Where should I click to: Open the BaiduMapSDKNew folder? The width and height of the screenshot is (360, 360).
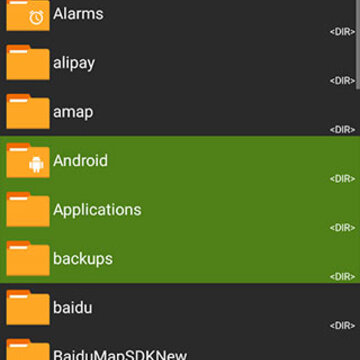click(180, 346)
